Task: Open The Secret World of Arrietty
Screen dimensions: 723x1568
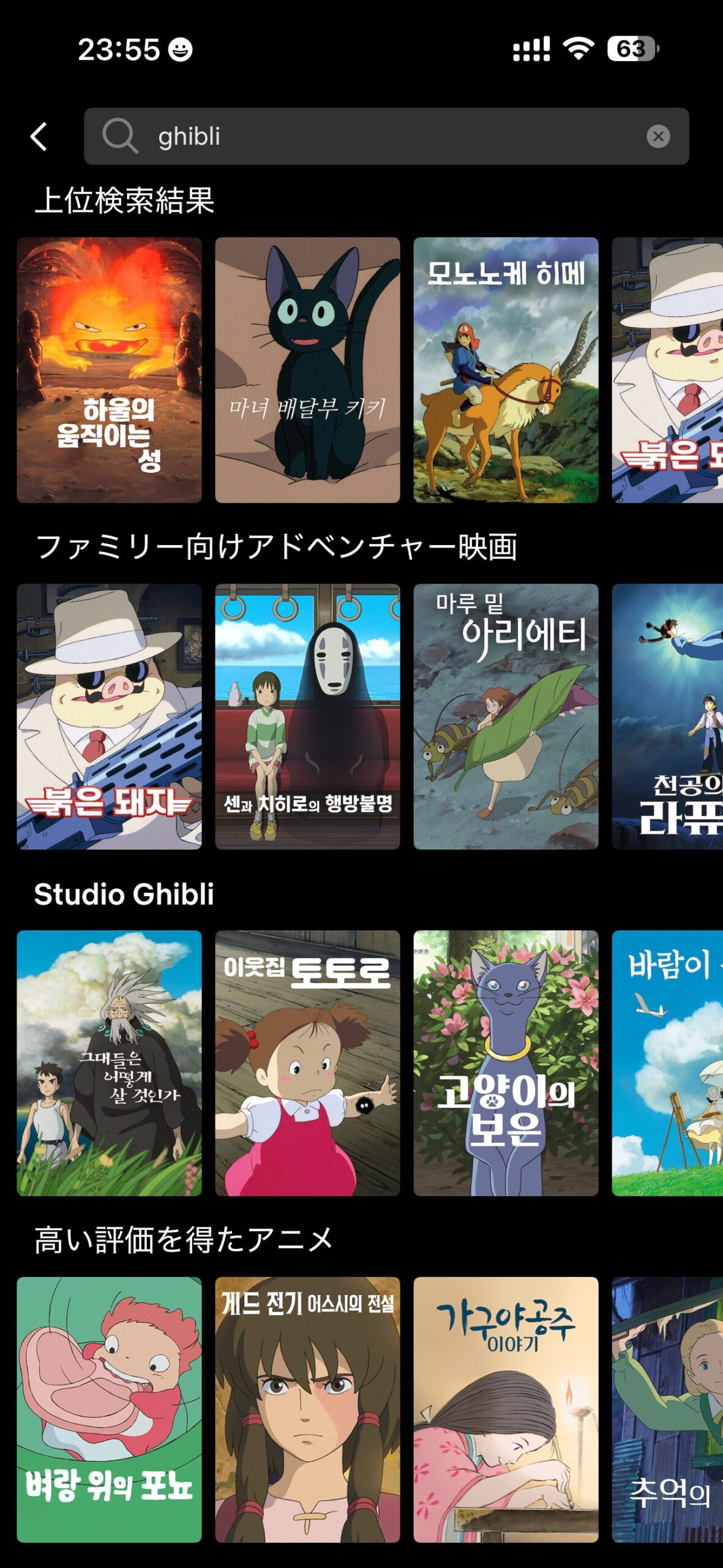Action: pyautogui.click(x=506, y=717)
